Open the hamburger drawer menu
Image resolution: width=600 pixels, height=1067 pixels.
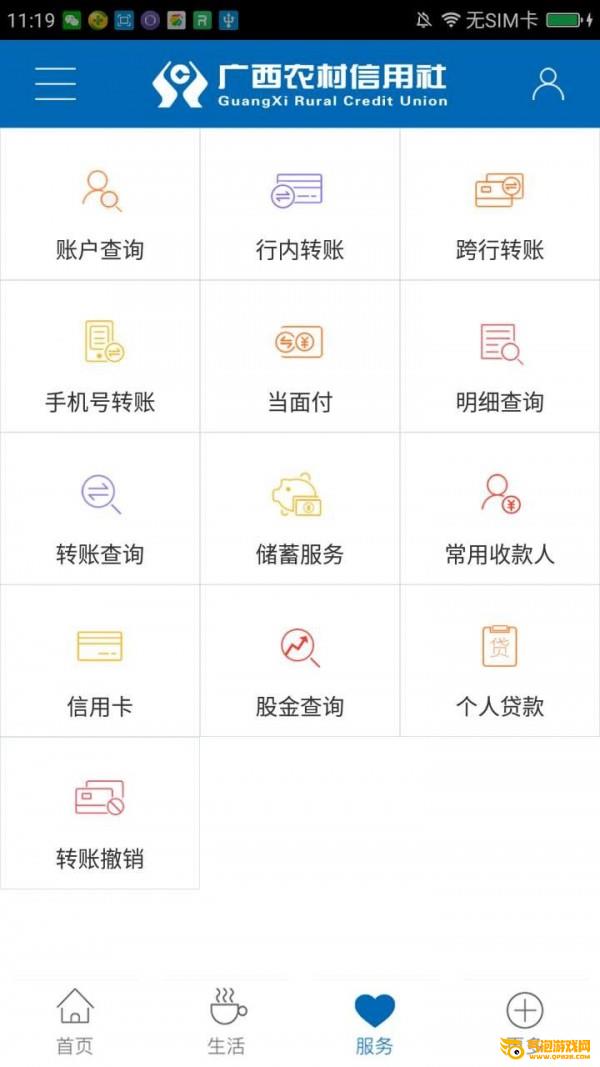click(x=55, y=83)
